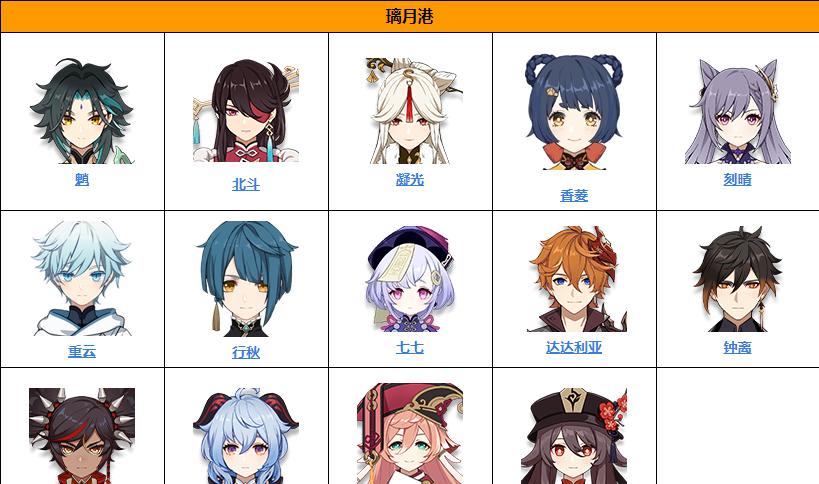View the 行秋 character page
This screenshot has width=819, height=484.
(246, 353)
